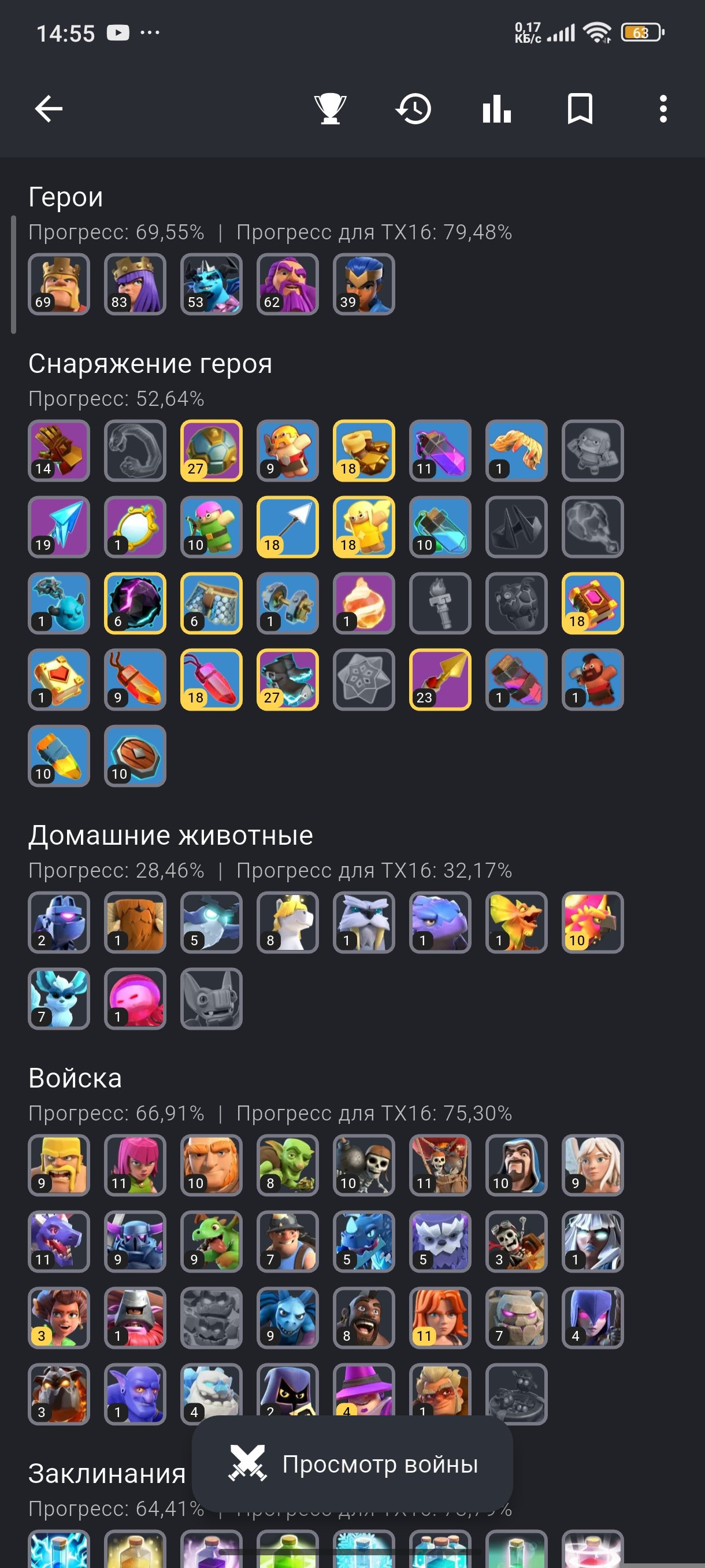Open the Wizard troop level 10

coord(517,1165)
